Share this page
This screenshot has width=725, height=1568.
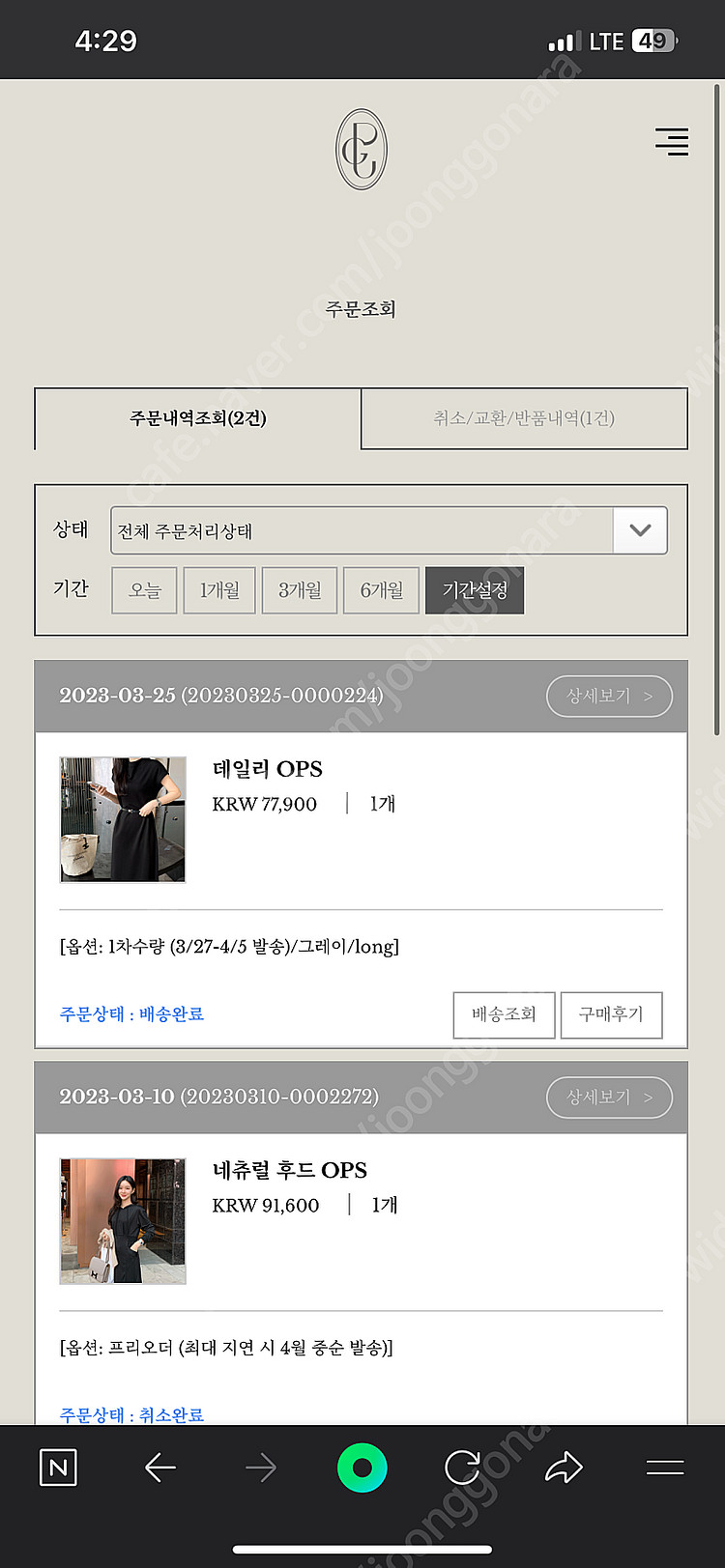564,1468
